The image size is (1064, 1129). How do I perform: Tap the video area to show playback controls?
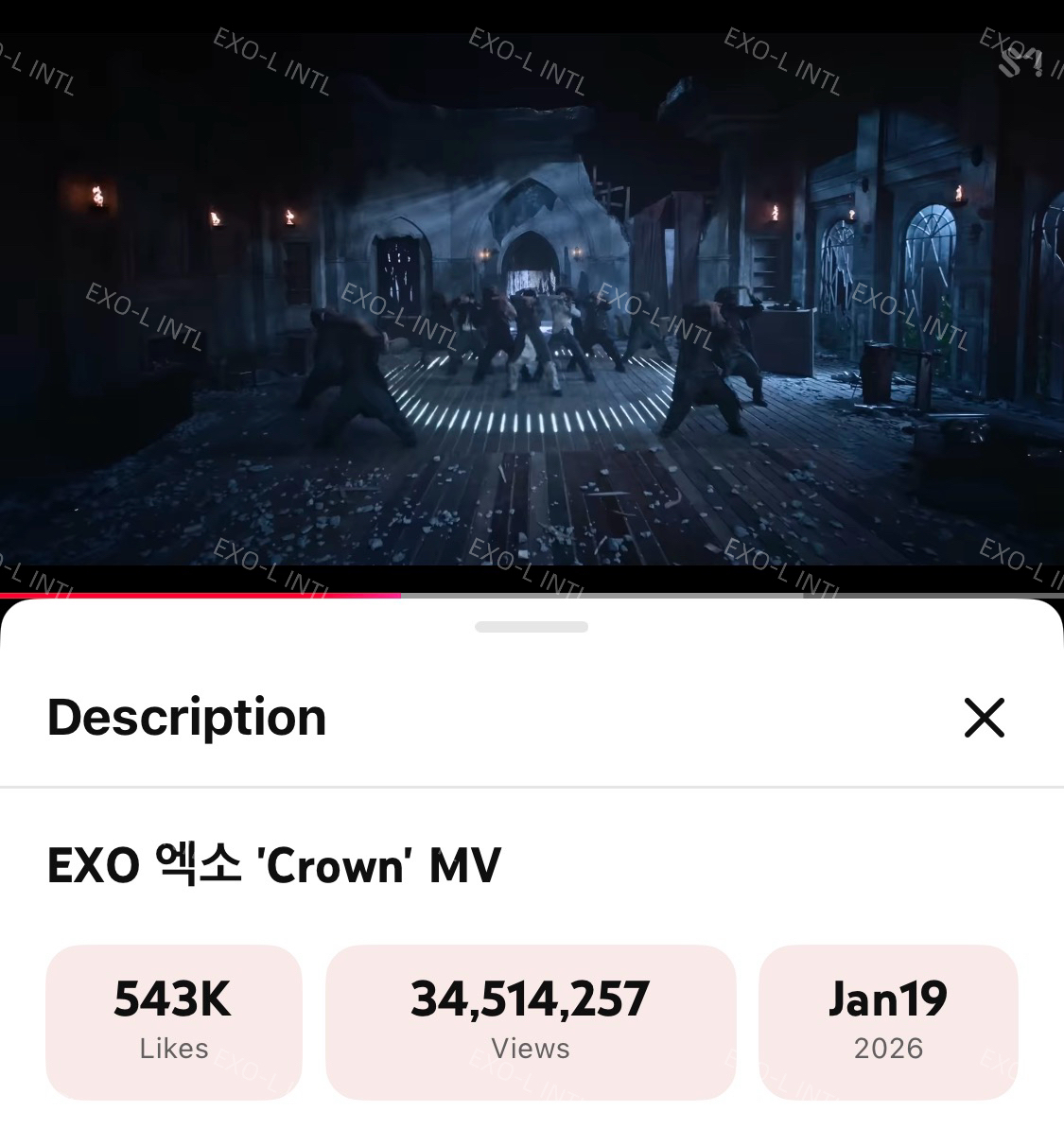(532, 284)
